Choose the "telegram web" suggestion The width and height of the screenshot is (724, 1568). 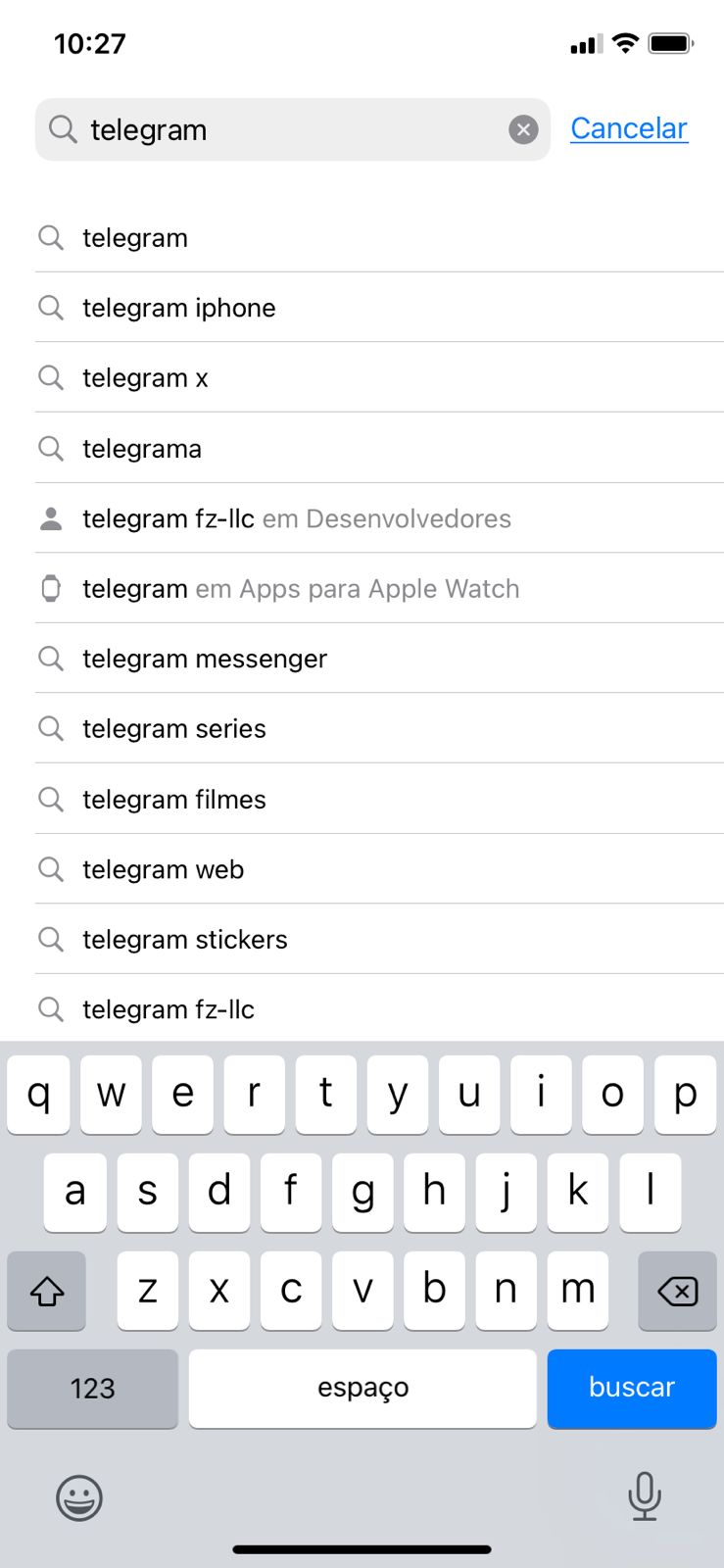click(163, 869)
